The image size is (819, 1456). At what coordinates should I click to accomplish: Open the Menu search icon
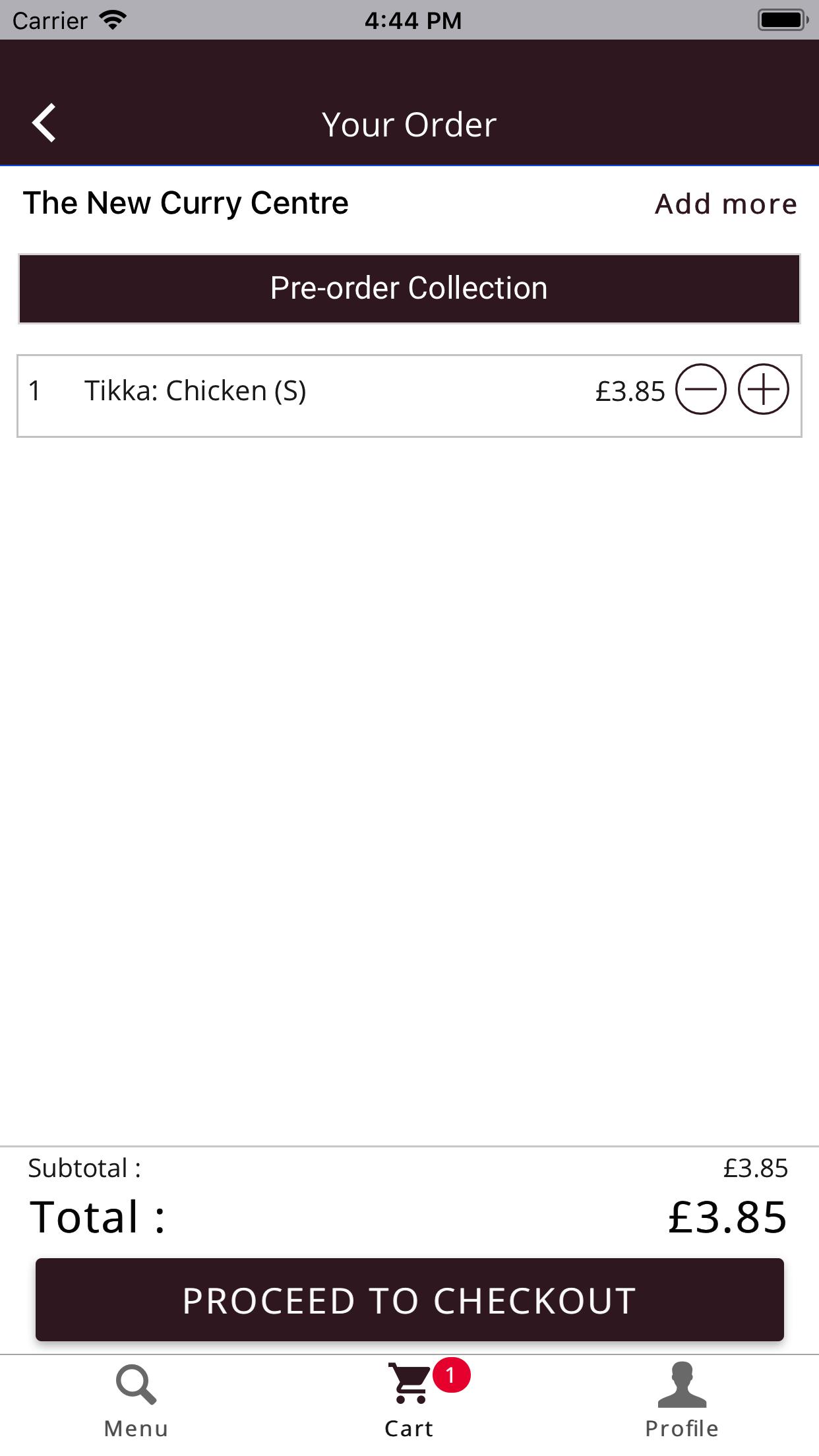pos(135,1385)
